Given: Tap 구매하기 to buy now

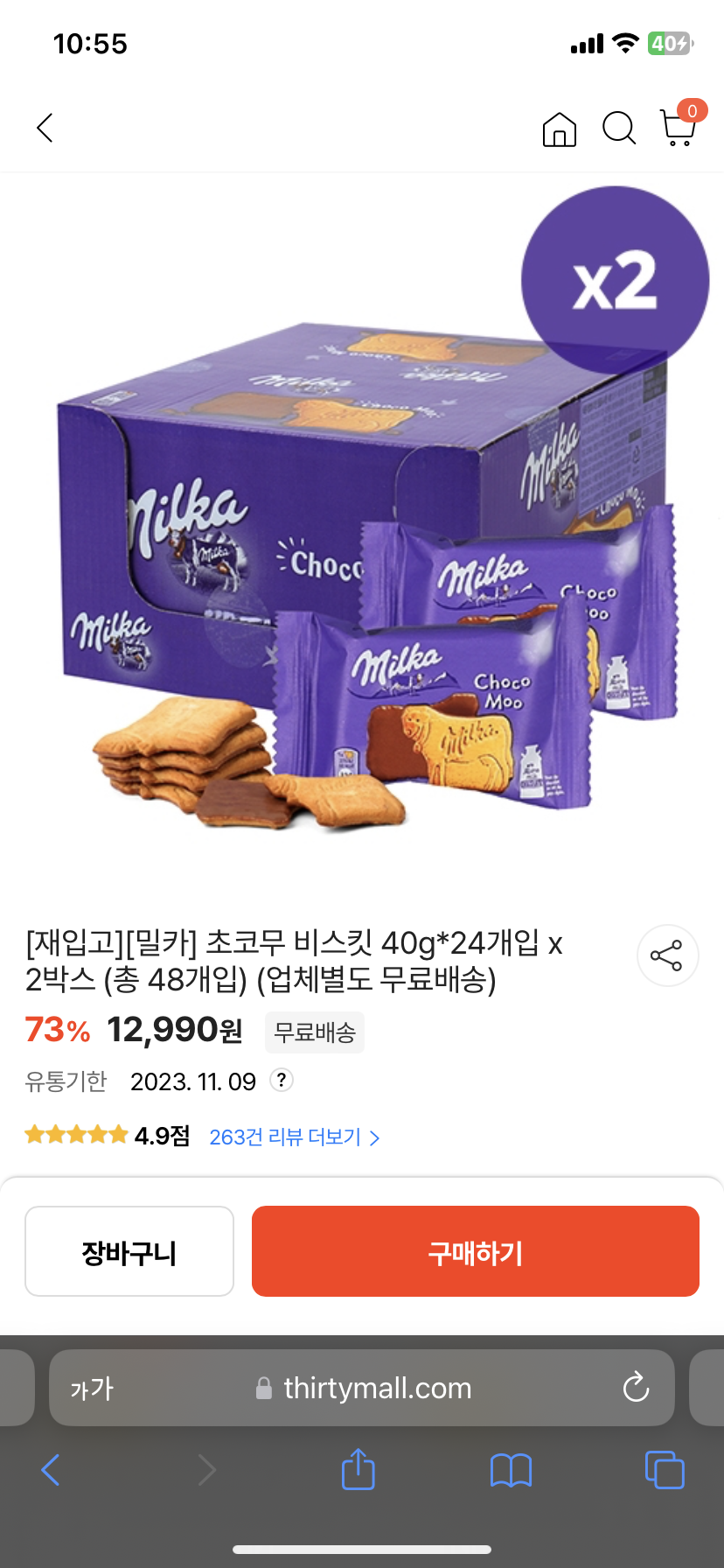Looking at the screenshot, I should (x=476, y=1251).
